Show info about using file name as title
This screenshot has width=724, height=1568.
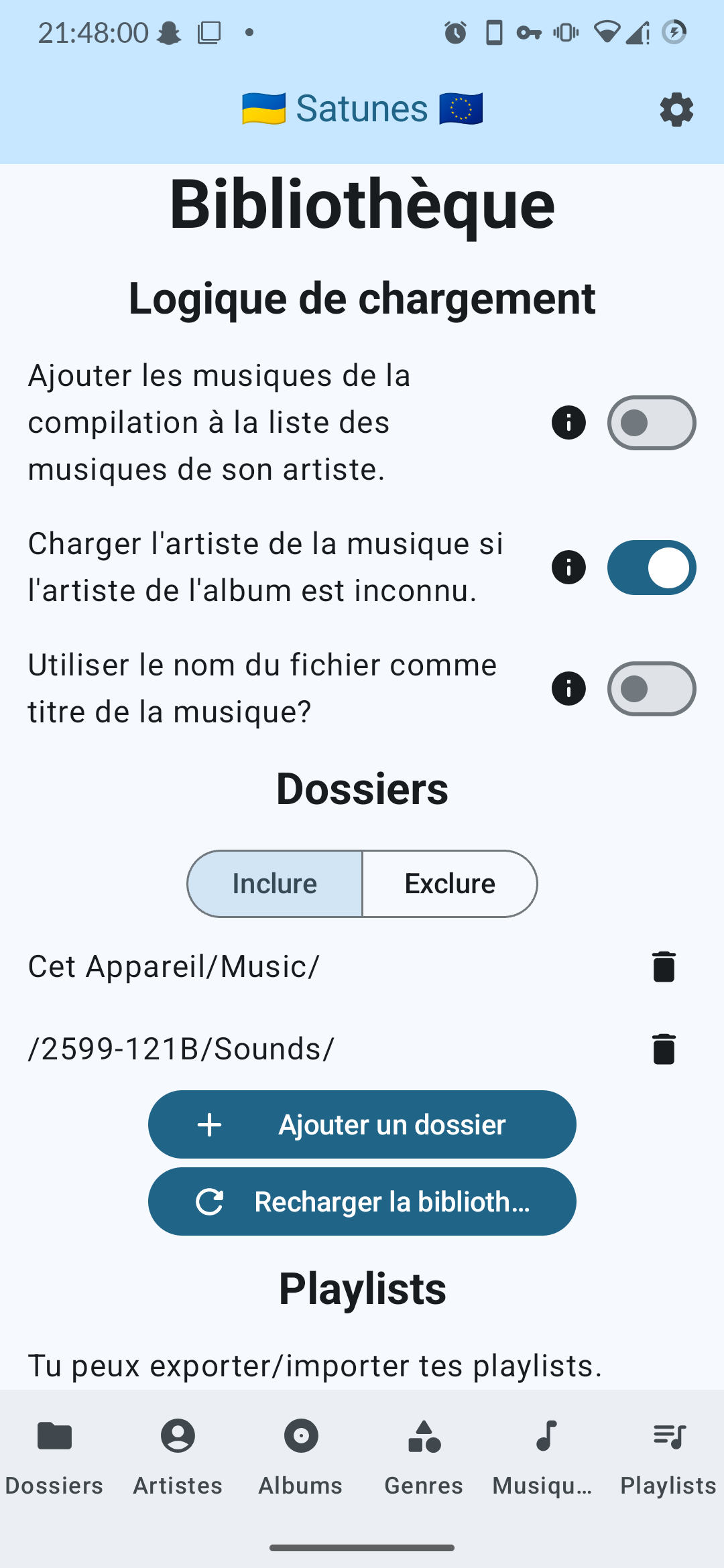click(x=568, y=689)
